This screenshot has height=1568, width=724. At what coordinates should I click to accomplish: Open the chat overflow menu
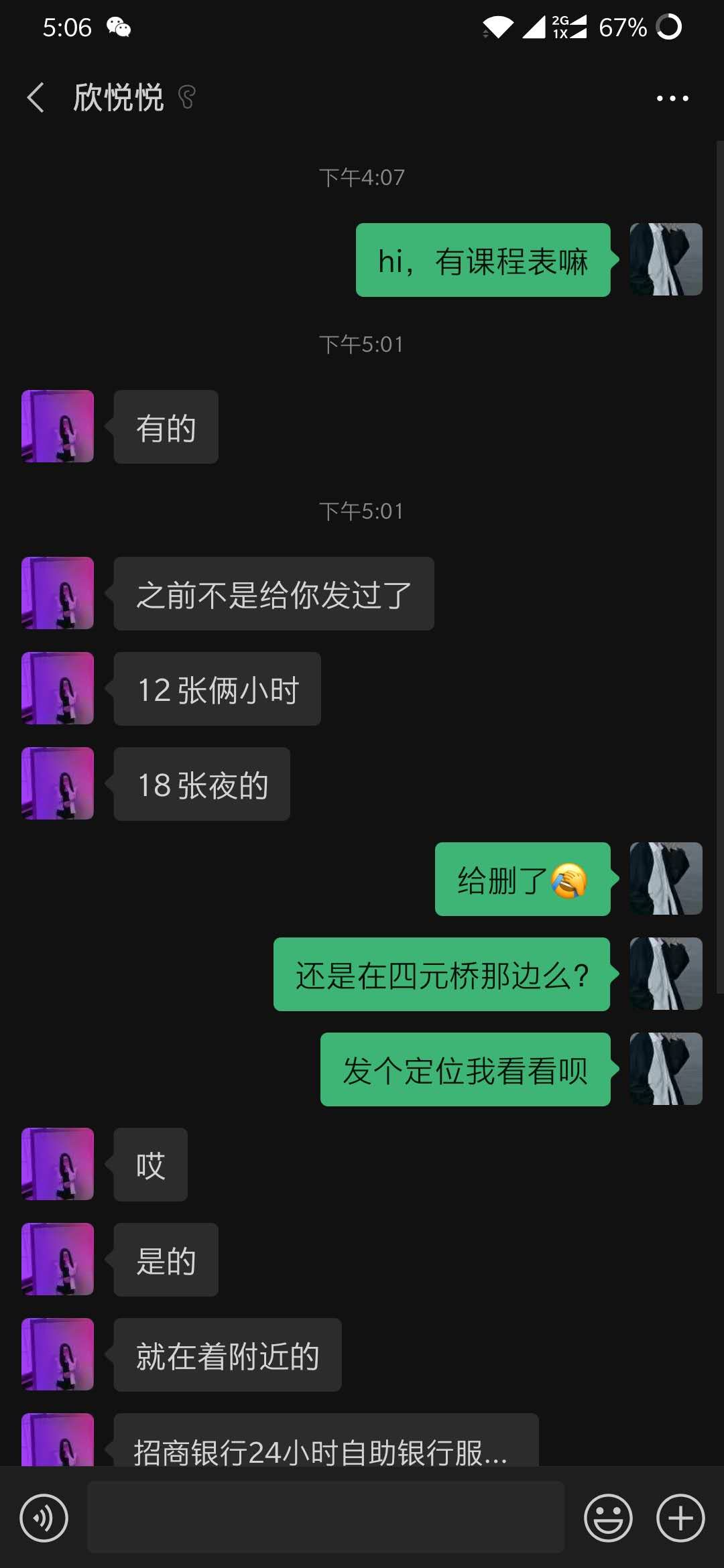pyautogui.click(x=672, y=99)
